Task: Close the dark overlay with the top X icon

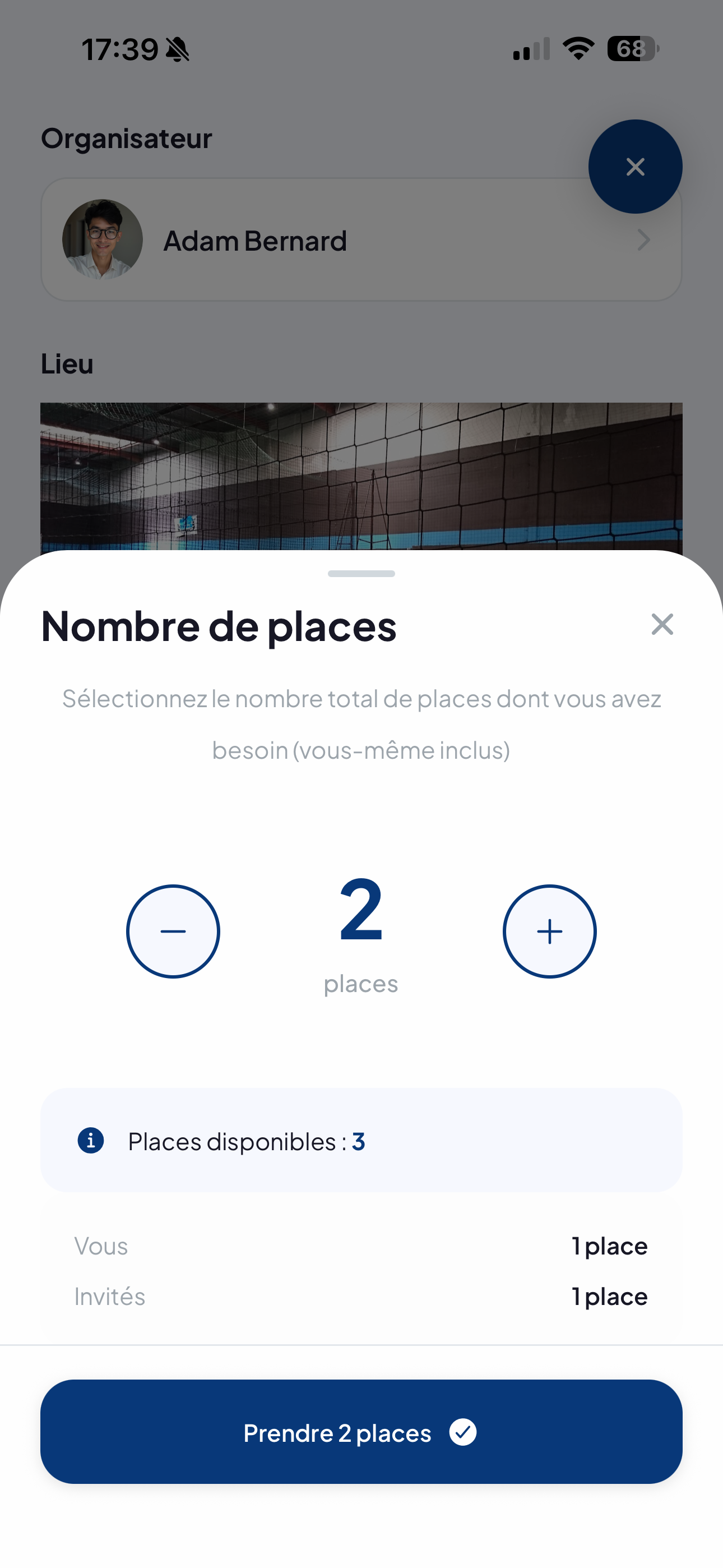Action: (x=636, y=166)
